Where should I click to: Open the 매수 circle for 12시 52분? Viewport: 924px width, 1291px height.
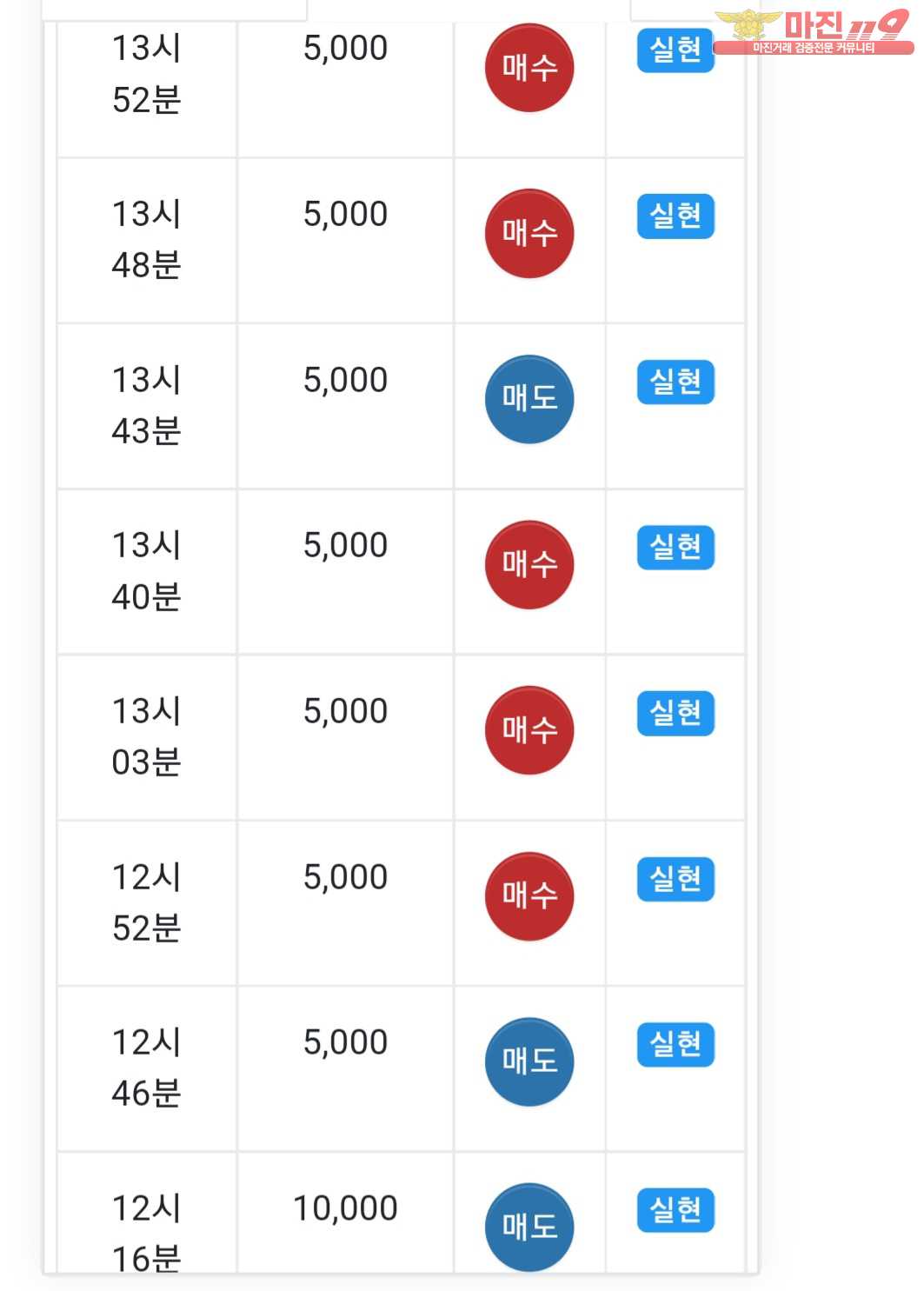tap(528, 895)
